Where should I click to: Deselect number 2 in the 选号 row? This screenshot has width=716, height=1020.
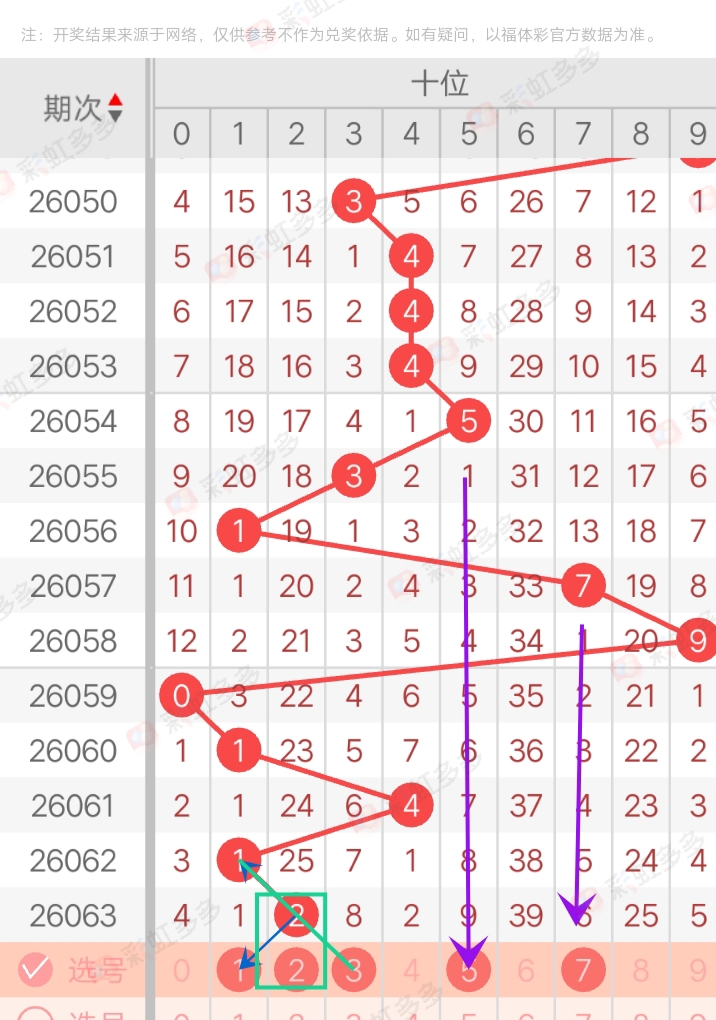point(296,969)
